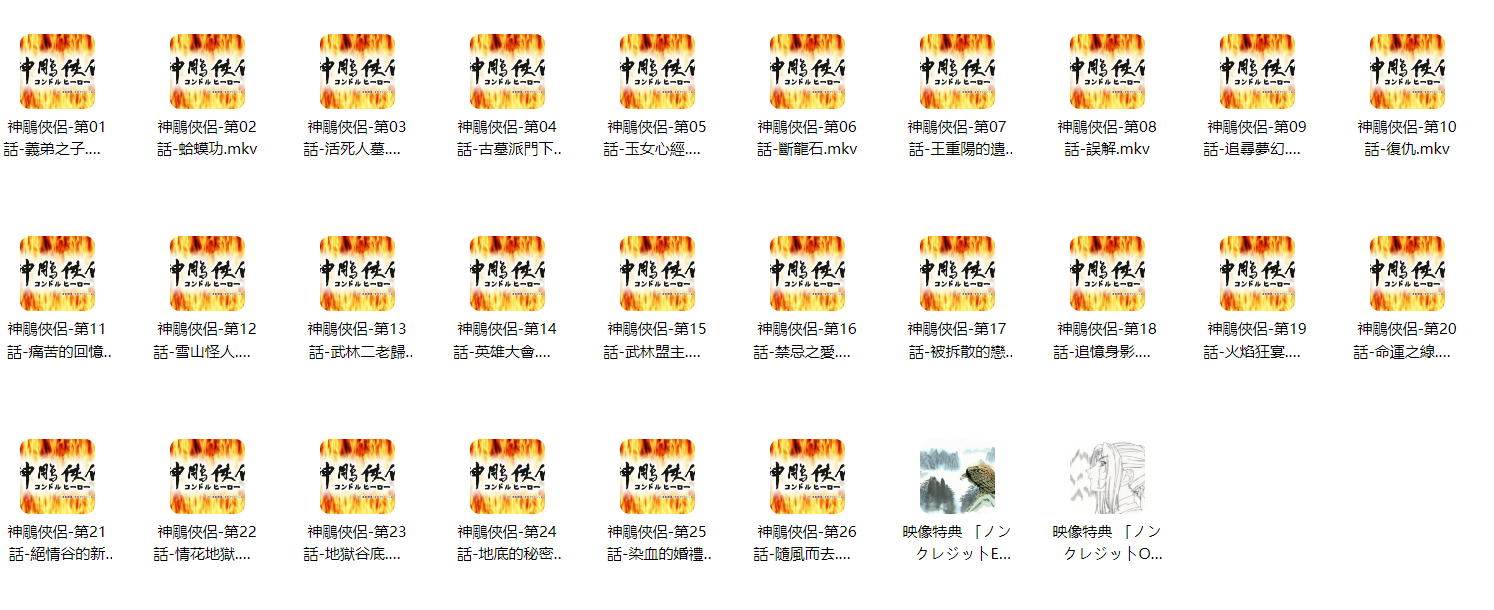
Task: Open episode 11 痛苦的回憶
Action: click(57, 274)
